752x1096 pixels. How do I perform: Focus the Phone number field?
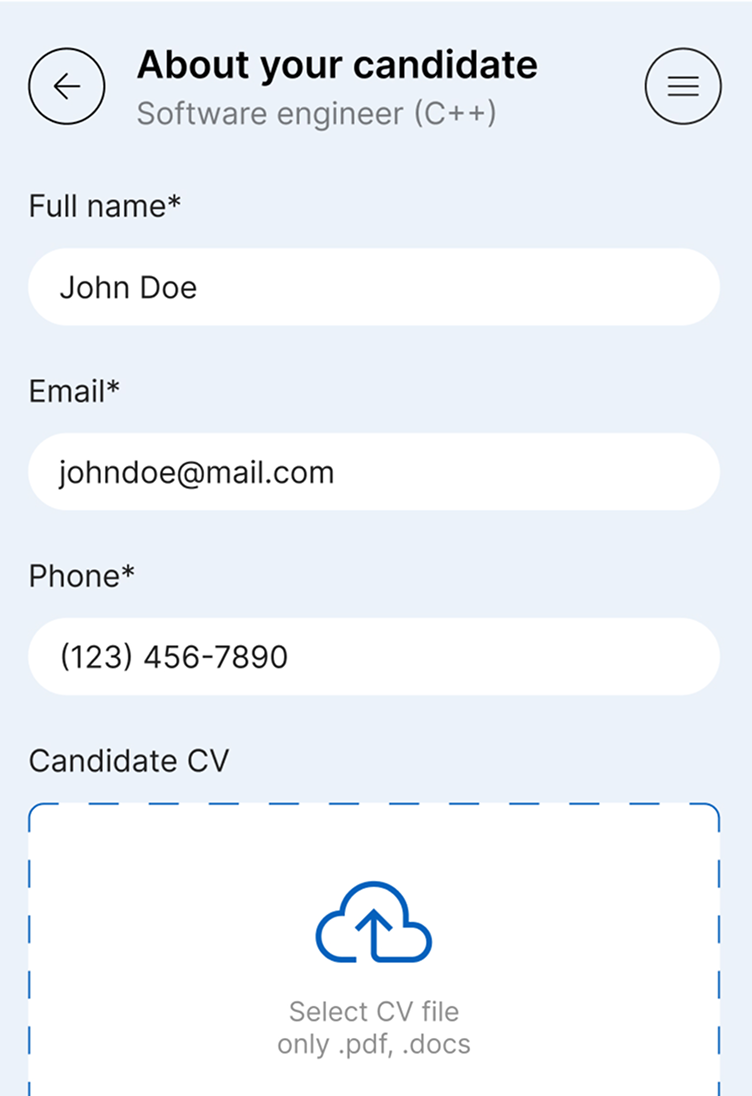374,657
